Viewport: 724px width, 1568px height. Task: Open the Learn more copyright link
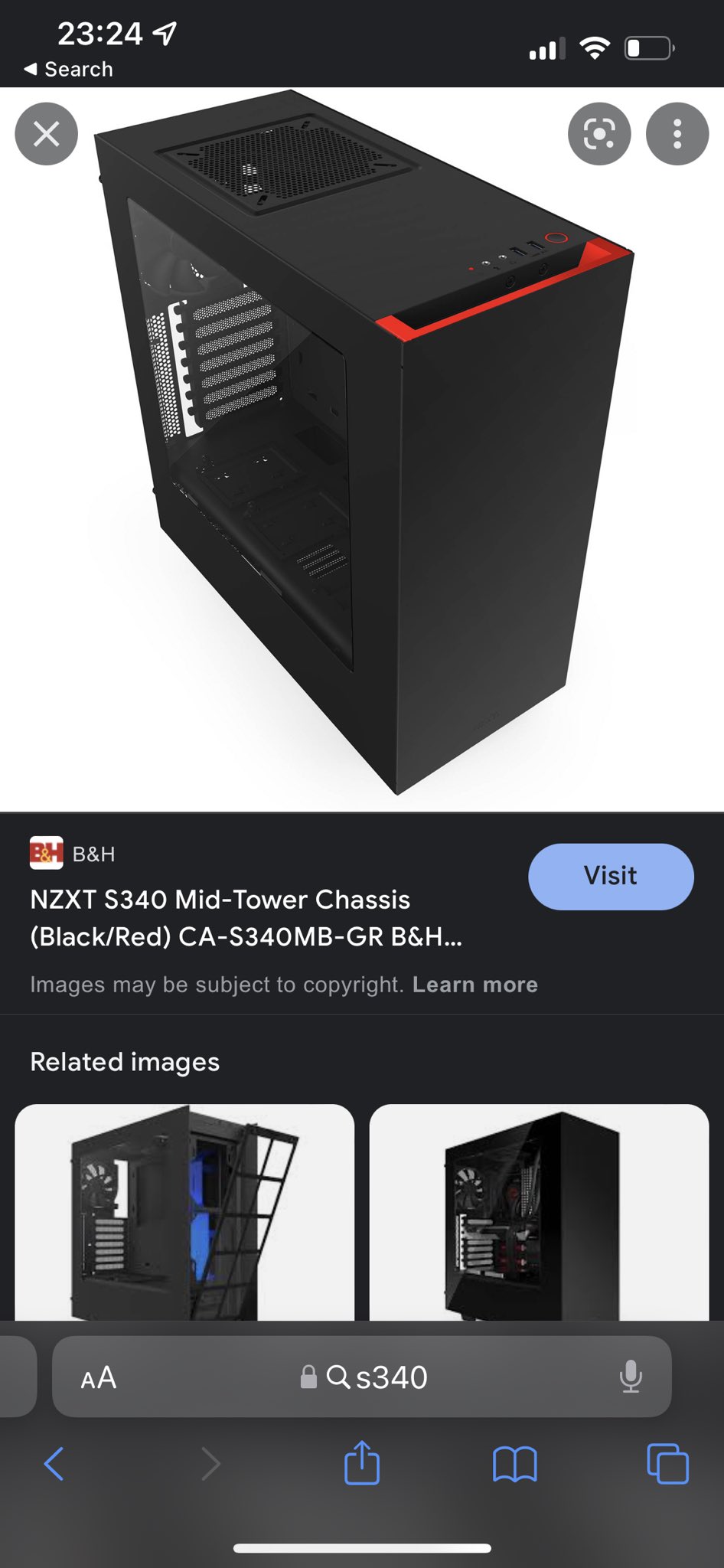pos(475,985)
